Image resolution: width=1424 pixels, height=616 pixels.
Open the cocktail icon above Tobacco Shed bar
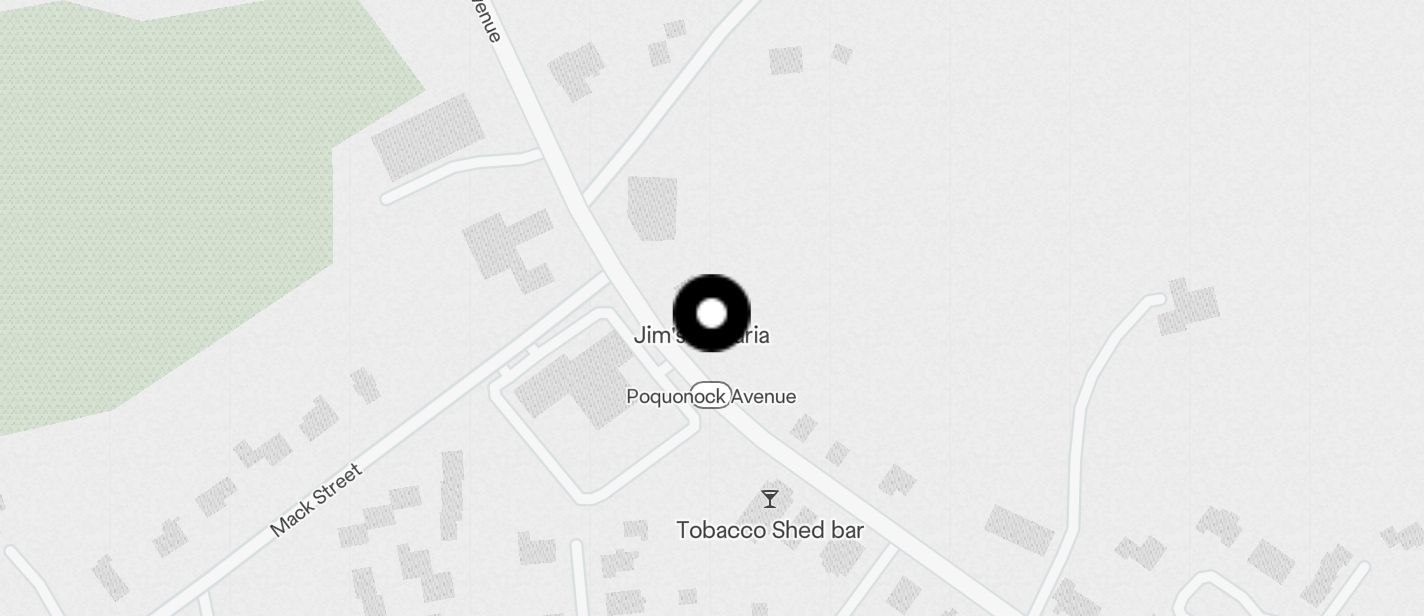point(770,498)
